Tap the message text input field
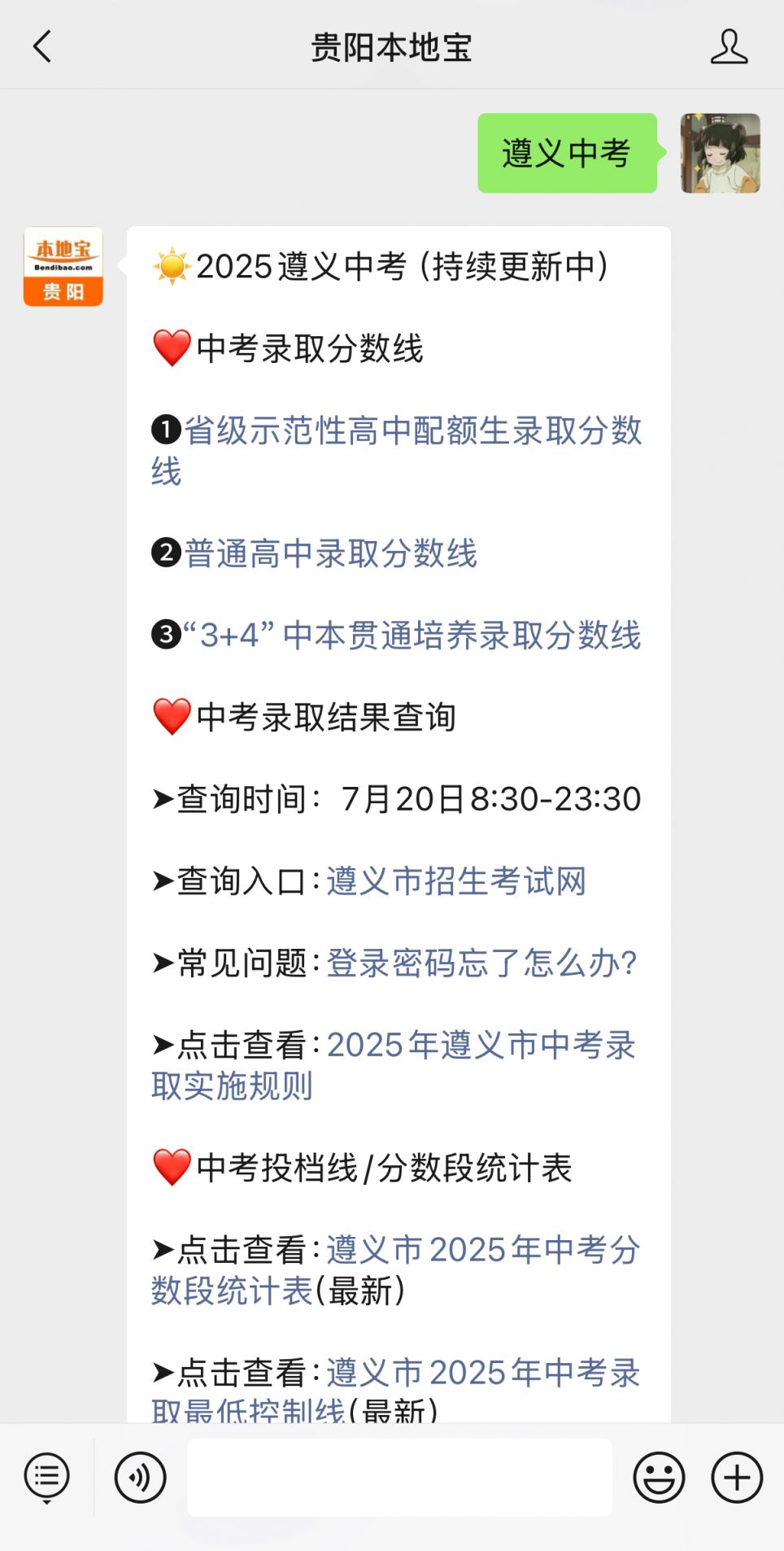This screenshot has width=784, height=1551. 399,1477
